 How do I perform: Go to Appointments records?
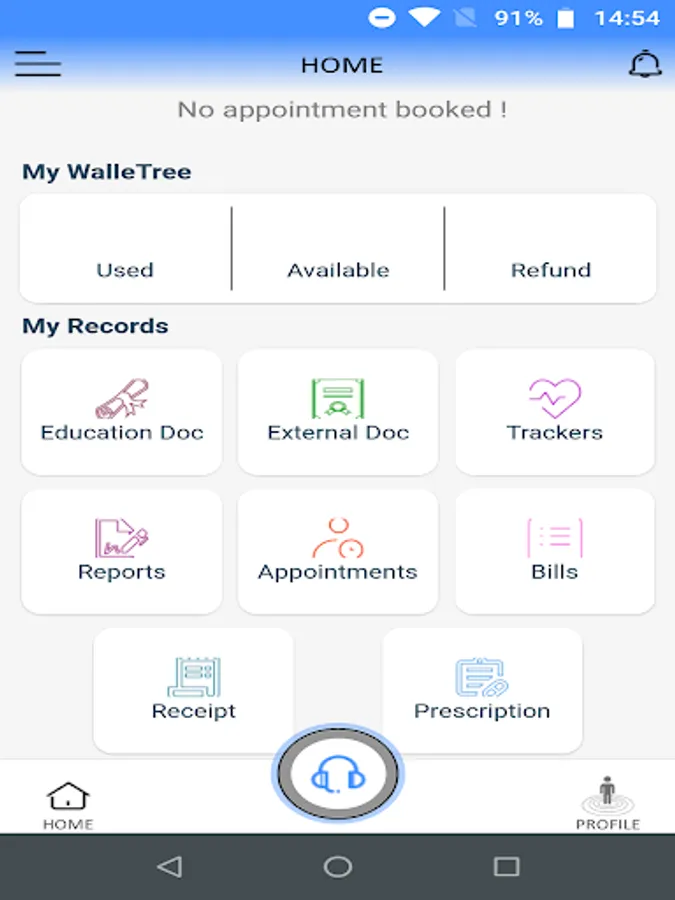coord(338,552)
